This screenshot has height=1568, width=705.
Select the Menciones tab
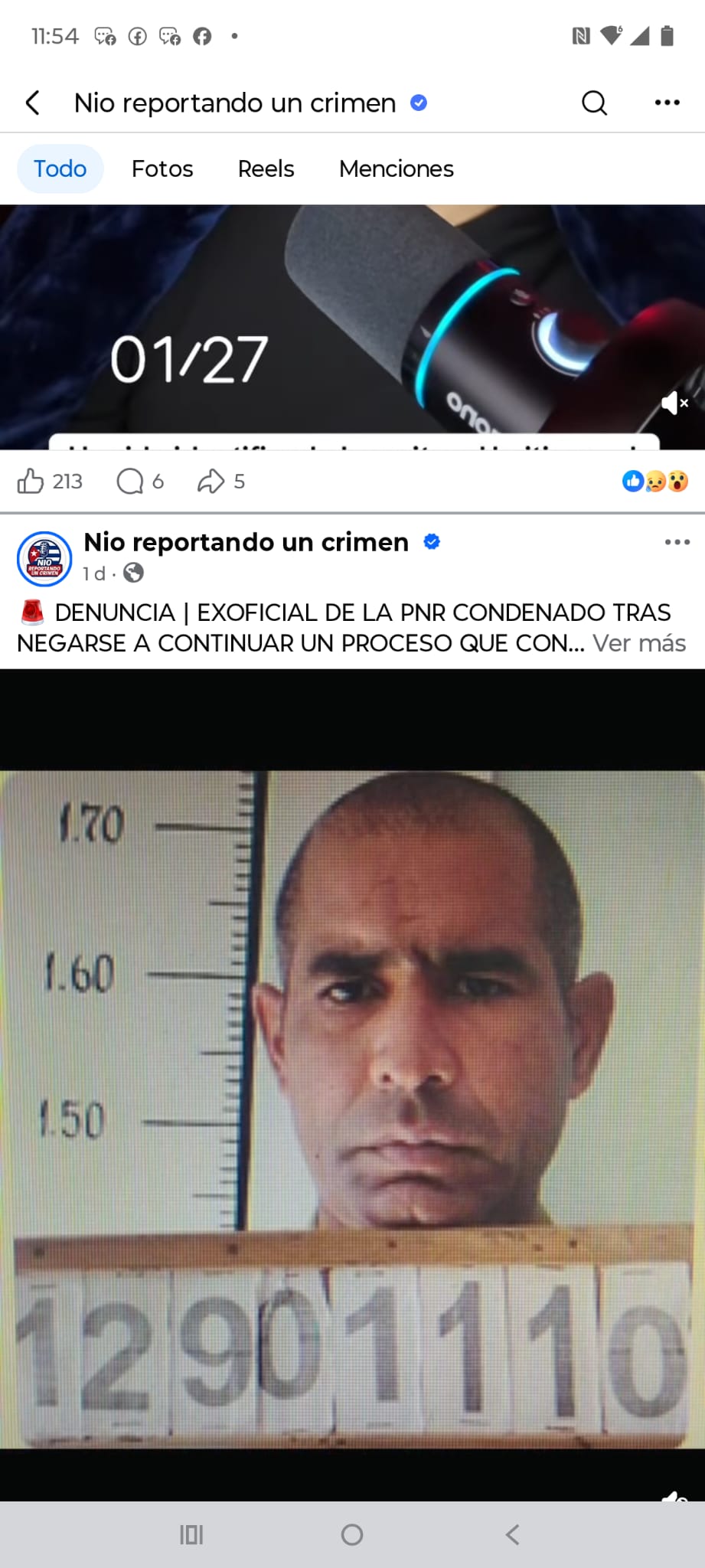tap(395, 168)
